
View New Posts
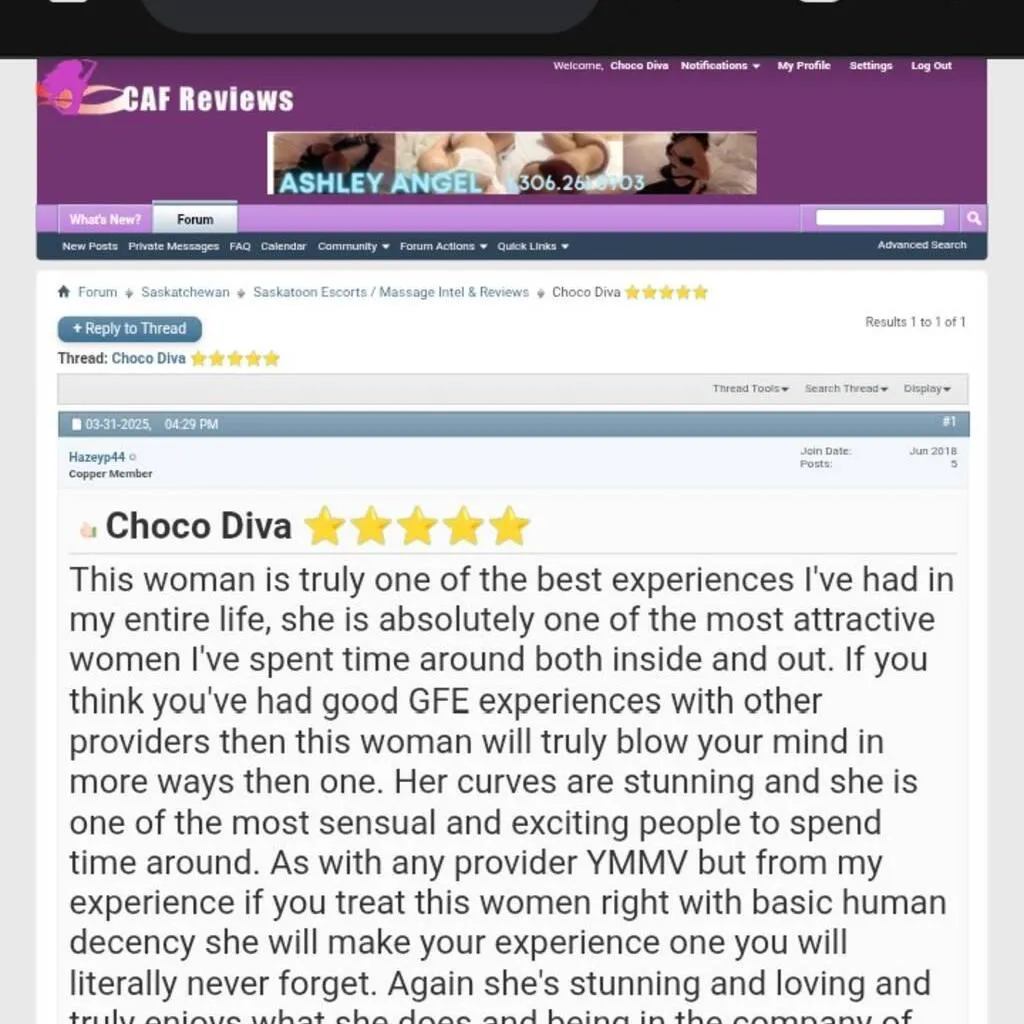[x=90, y=246]
